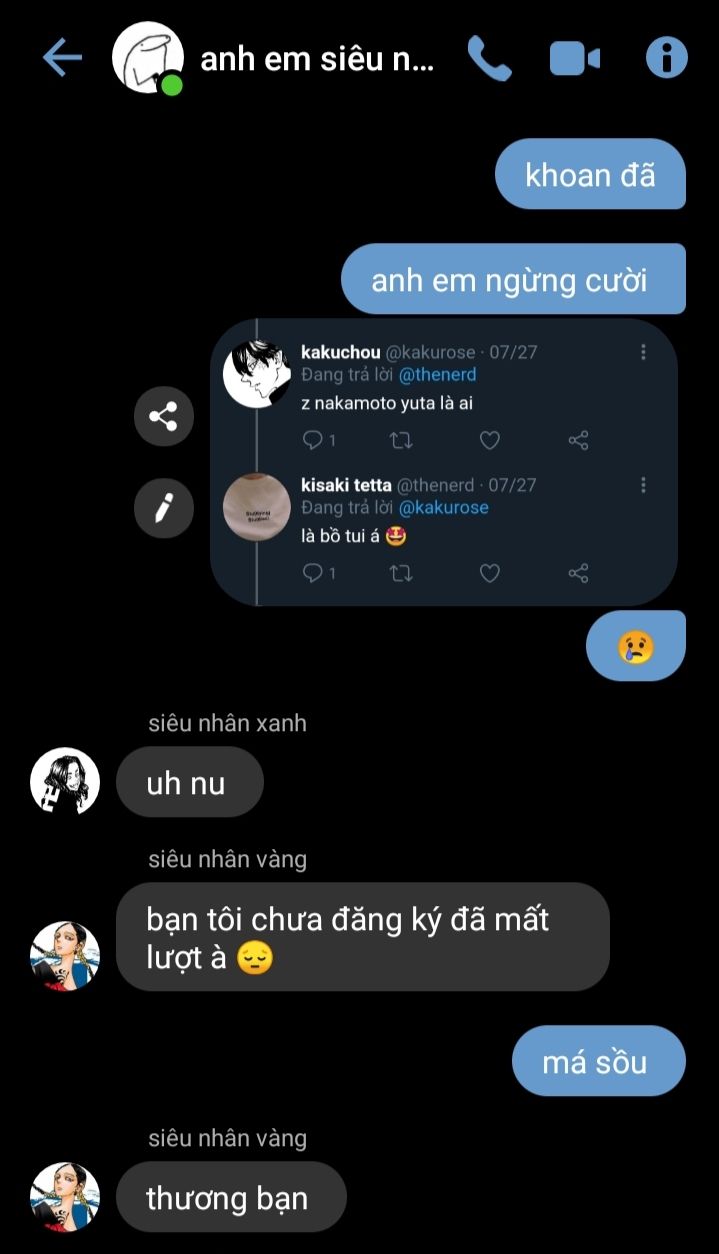The height and width of the screenshot is (1254, 719).
Task: Start a voice call with the group
Action: (x=489, y=59)
